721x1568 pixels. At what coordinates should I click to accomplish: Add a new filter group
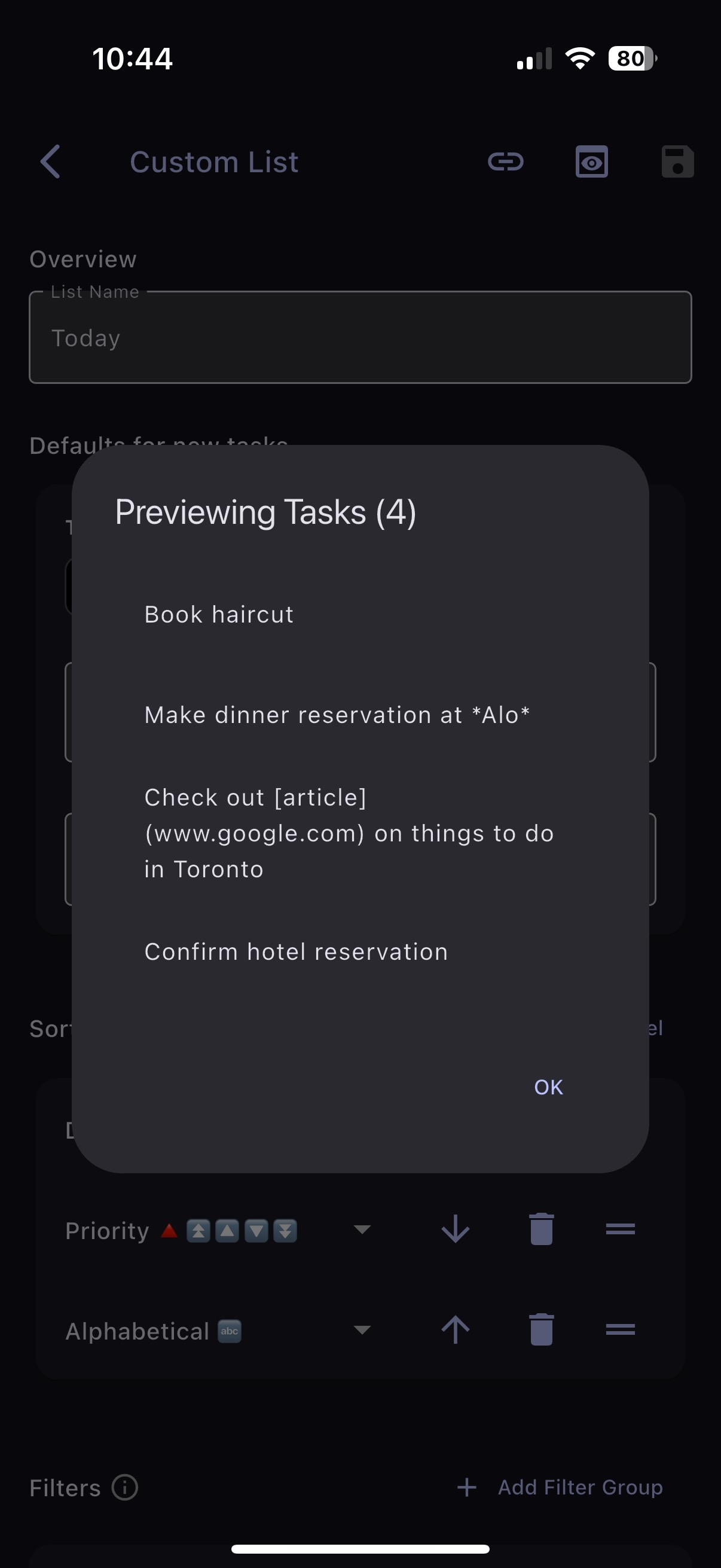(559, 1487)
